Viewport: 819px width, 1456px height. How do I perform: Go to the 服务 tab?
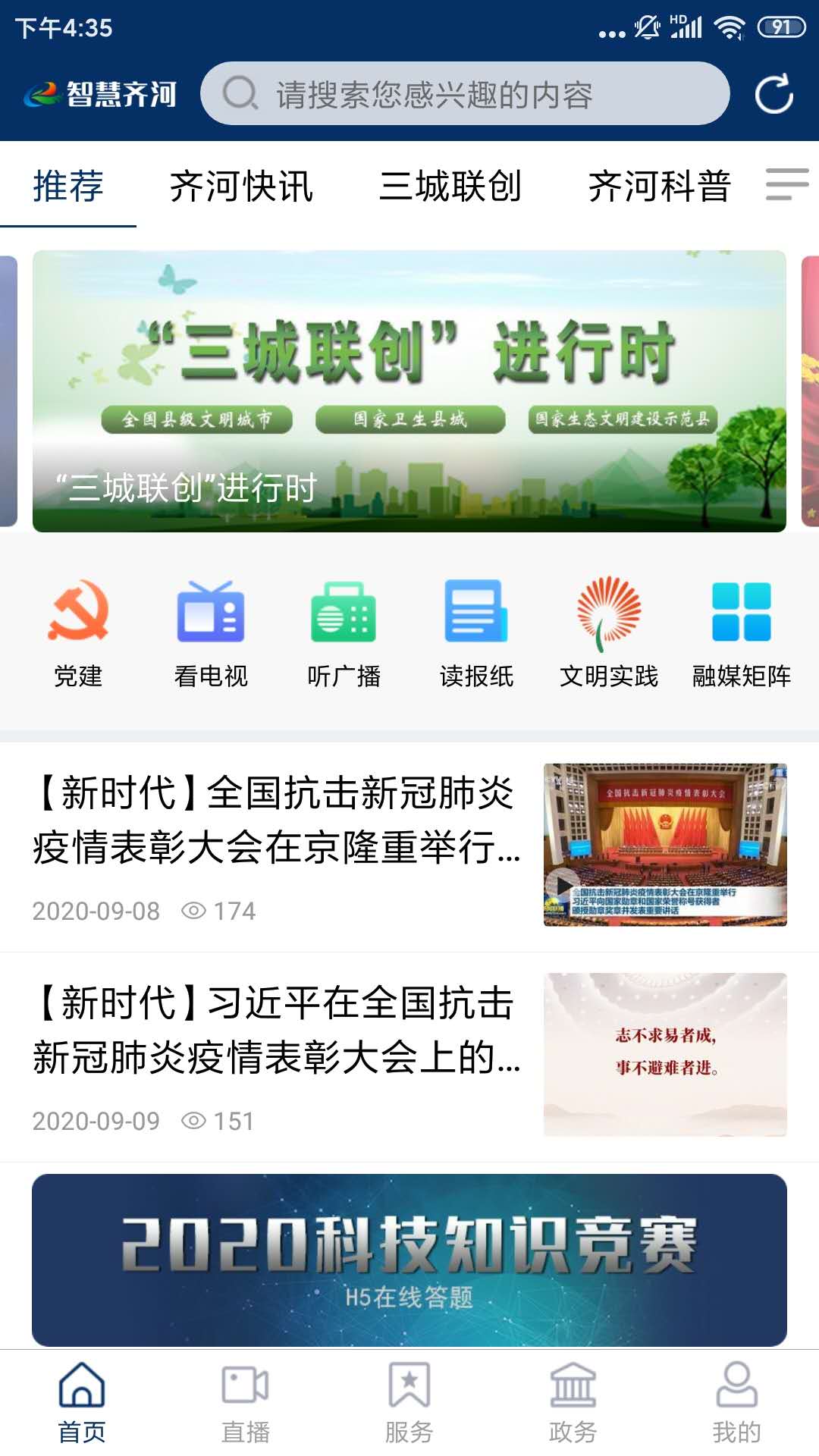(409, 1403)
